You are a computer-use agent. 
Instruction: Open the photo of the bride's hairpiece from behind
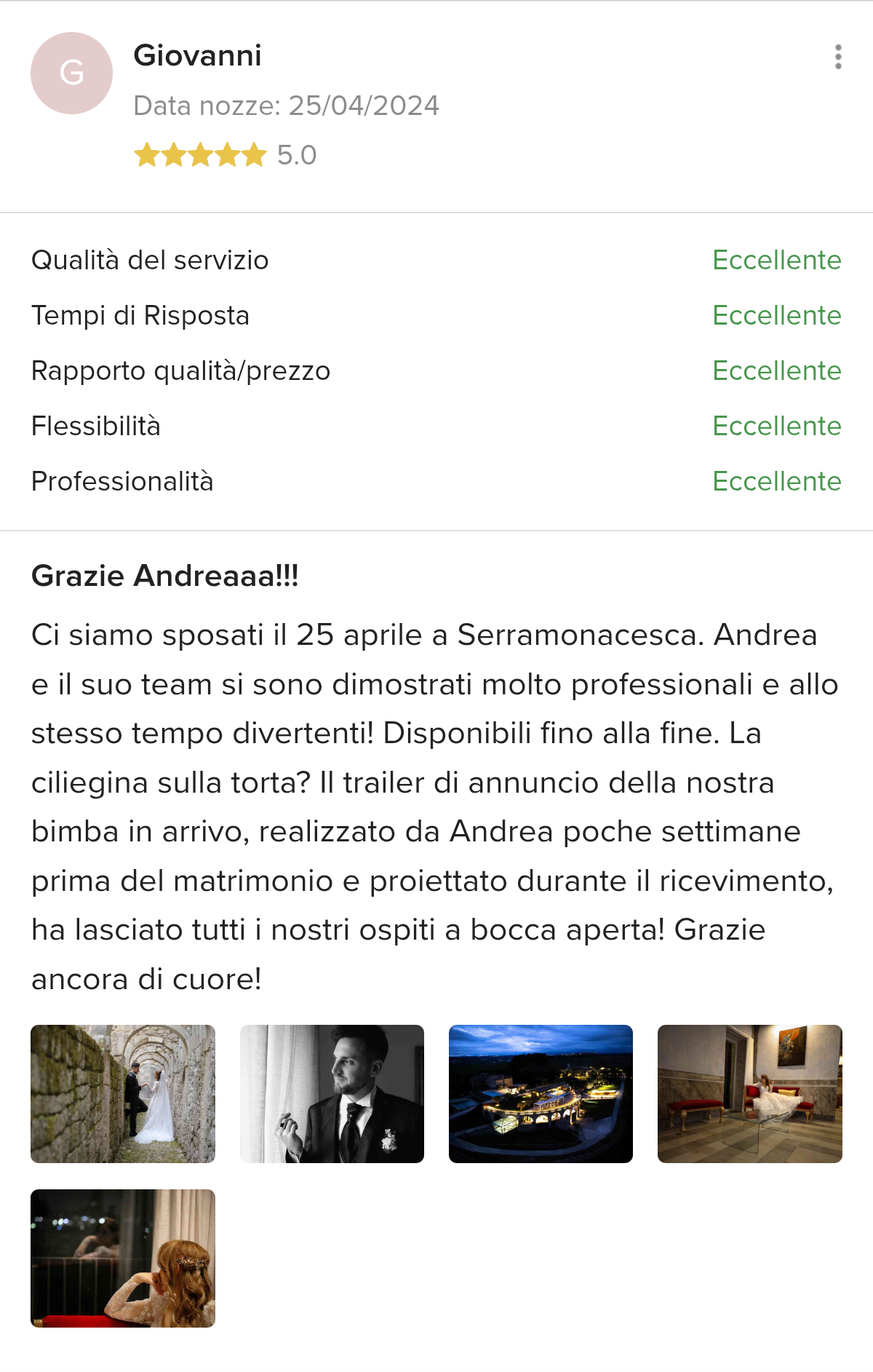click(x=123, y=1258)
